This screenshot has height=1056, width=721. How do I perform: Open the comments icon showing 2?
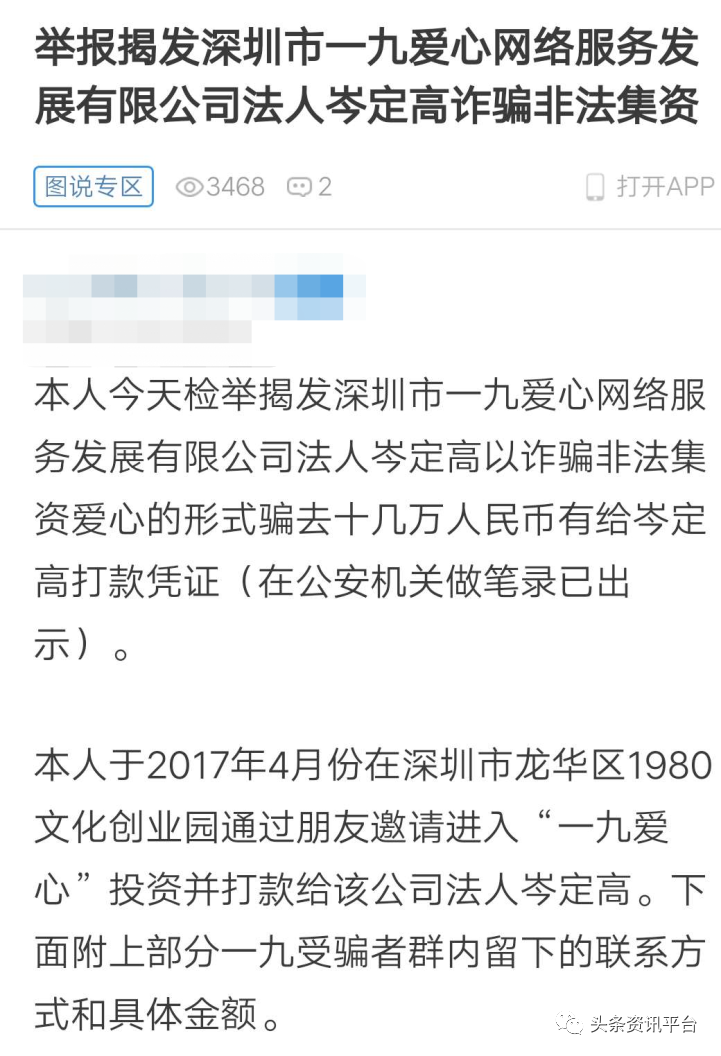point(309,187)
